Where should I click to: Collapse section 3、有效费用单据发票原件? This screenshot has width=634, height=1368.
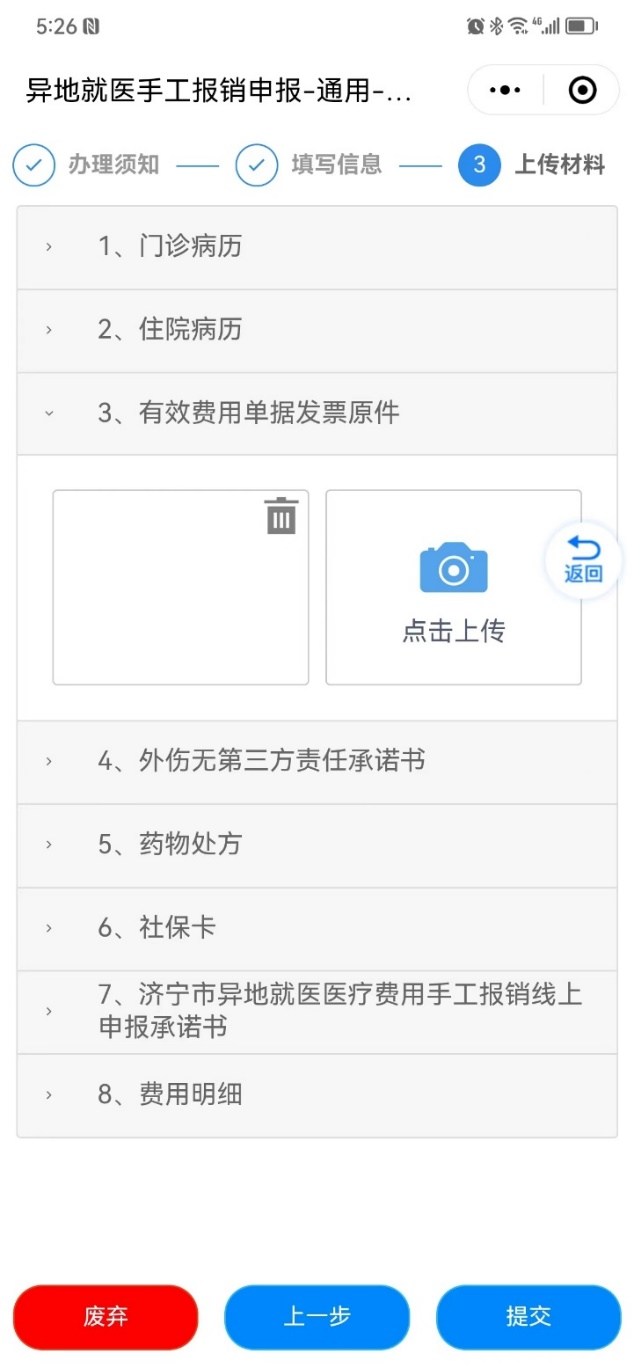click(317, 413)
